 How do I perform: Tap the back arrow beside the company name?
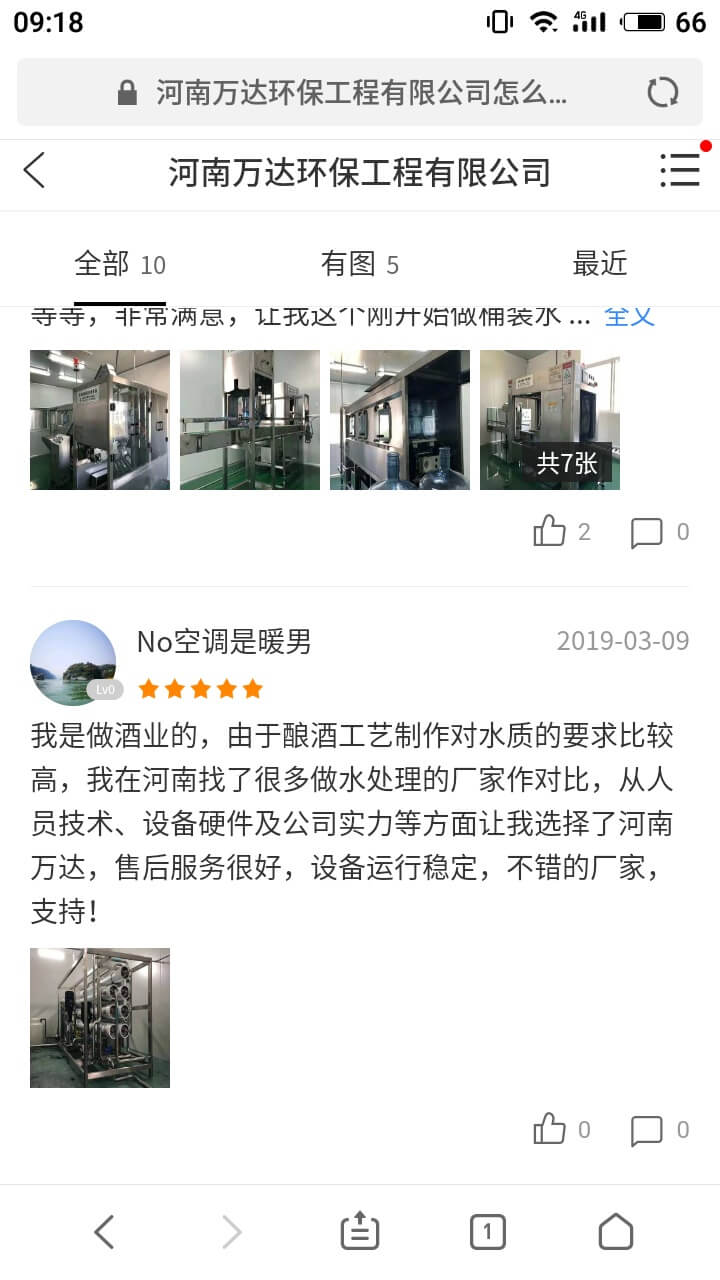(34, 170)
